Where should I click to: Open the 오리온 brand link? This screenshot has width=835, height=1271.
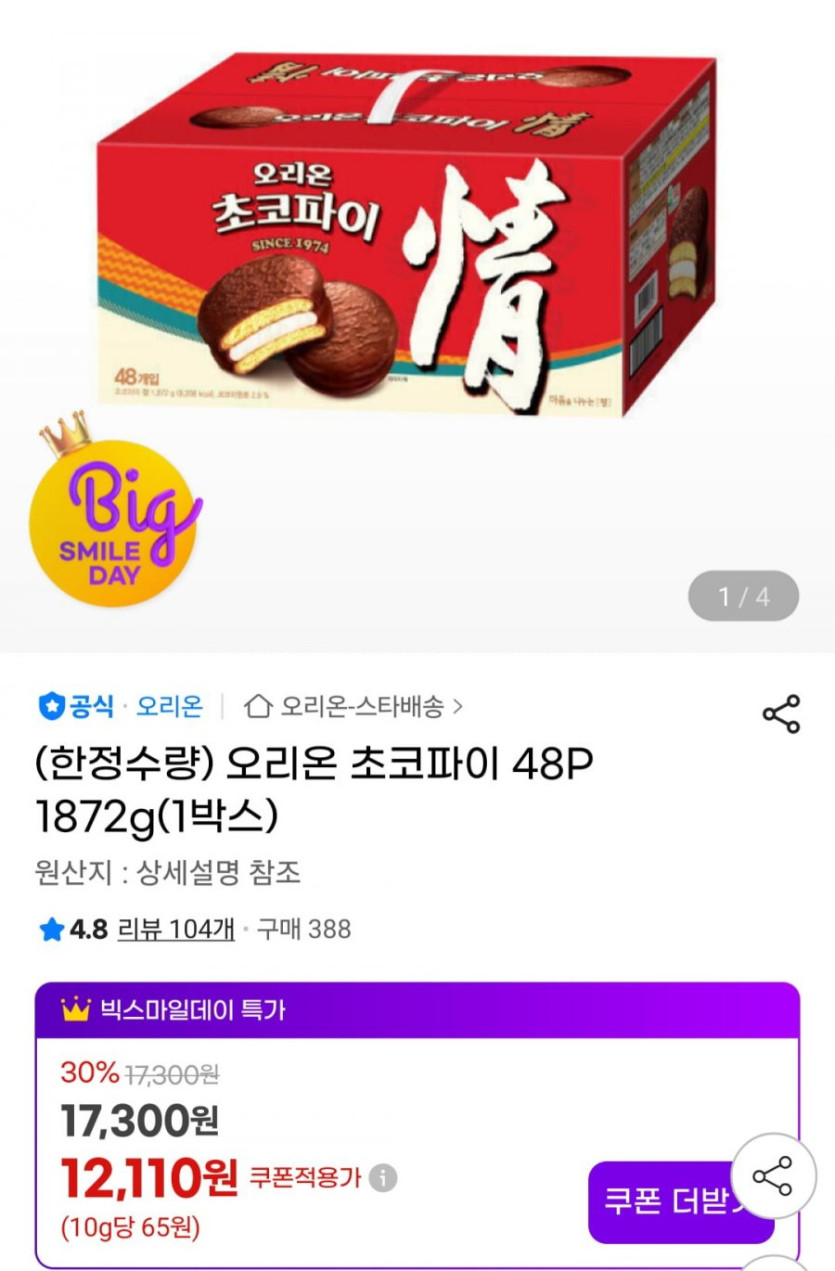click(169, 707)
